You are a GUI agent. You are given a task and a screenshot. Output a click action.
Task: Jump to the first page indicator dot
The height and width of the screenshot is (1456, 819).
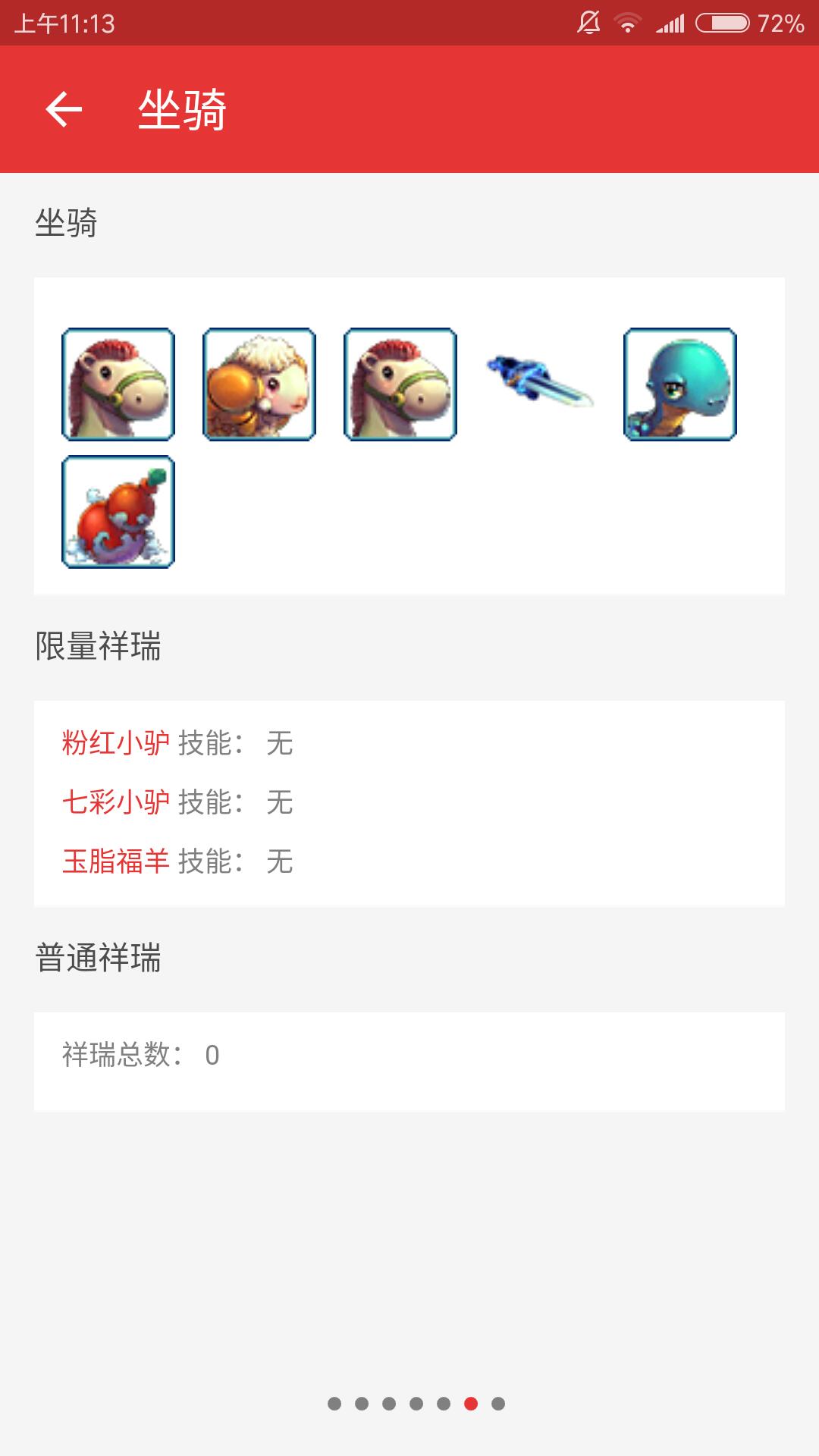pos(334,1404)
